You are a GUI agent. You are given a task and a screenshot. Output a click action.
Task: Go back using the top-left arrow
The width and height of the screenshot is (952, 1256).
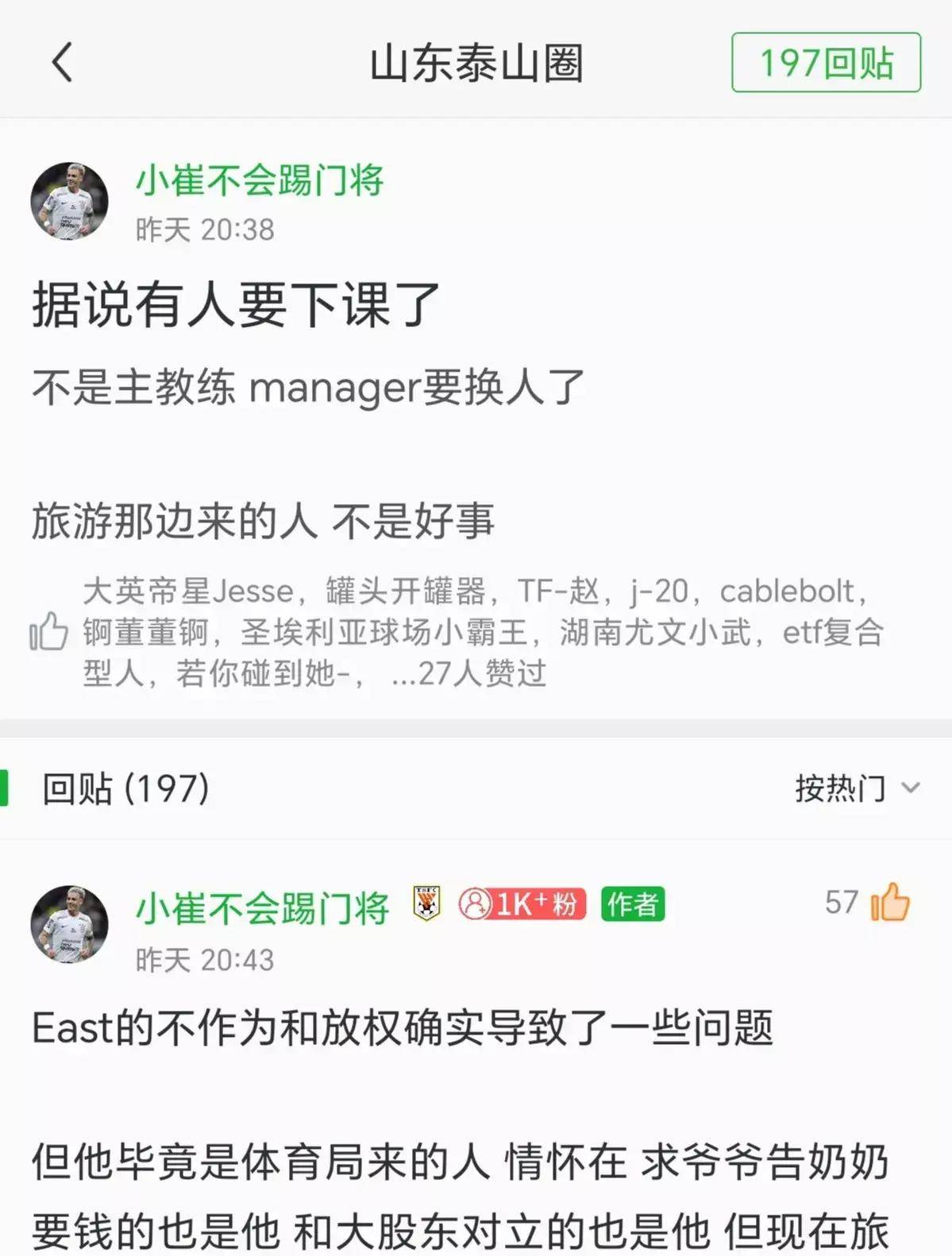click(62, 62)
